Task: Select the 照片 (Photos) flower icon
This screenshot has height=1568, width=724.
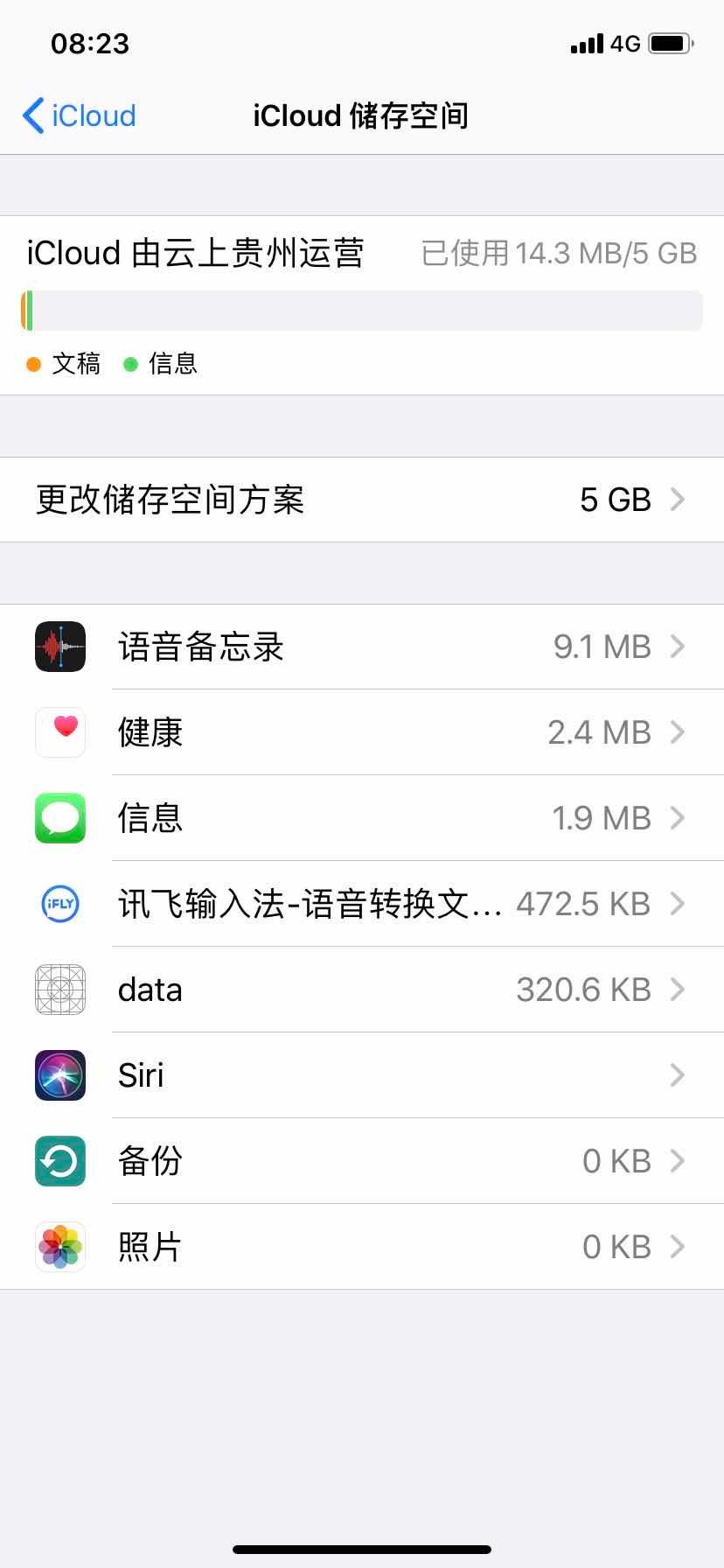Action: pyautogui.click(x=59, y=1246)
